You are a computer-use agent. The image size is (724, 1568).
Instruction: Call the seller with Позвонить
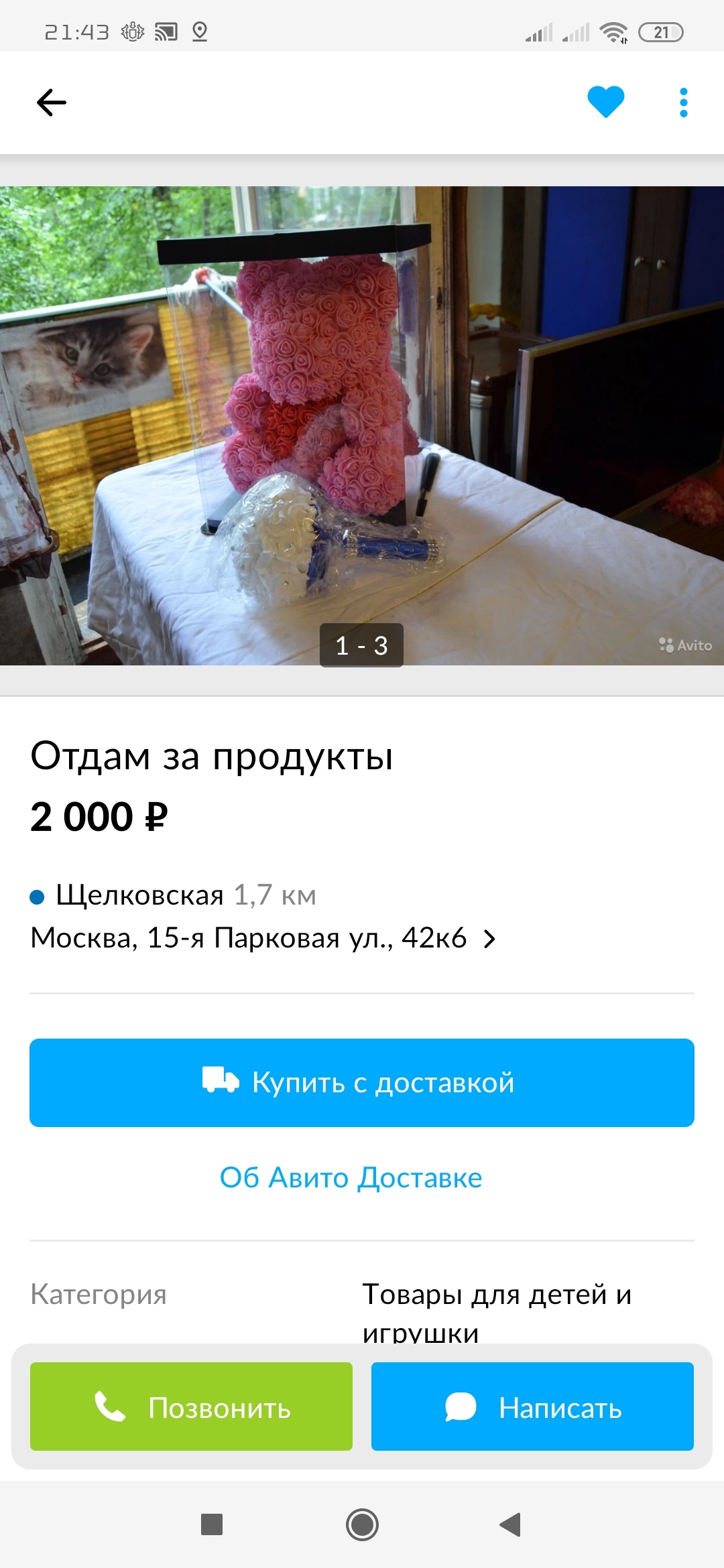click(x=191, y=1407)
